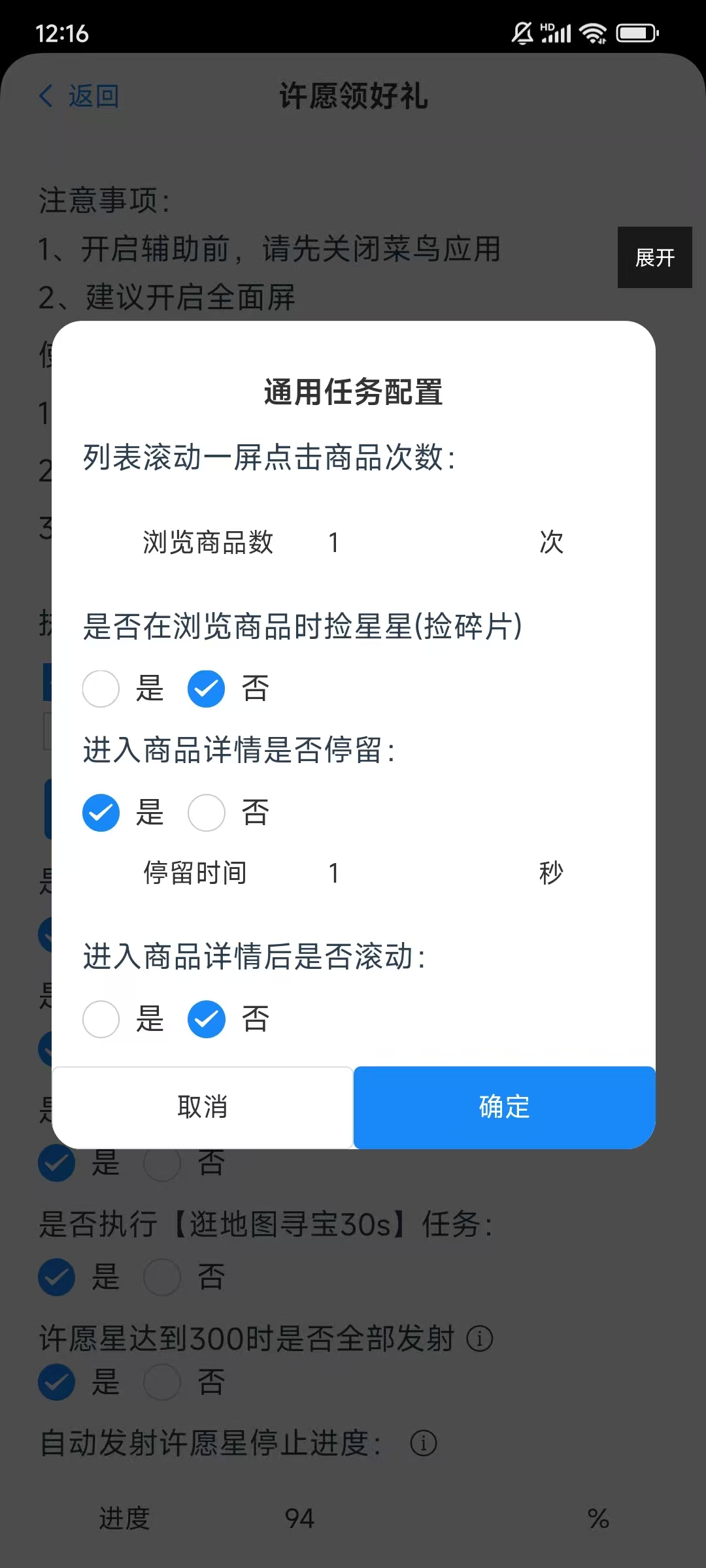This screenshot has height=1568, width=706.
Task: Tap 取消 to dismiss the dialog
Action: click(x=203, y=1107)
